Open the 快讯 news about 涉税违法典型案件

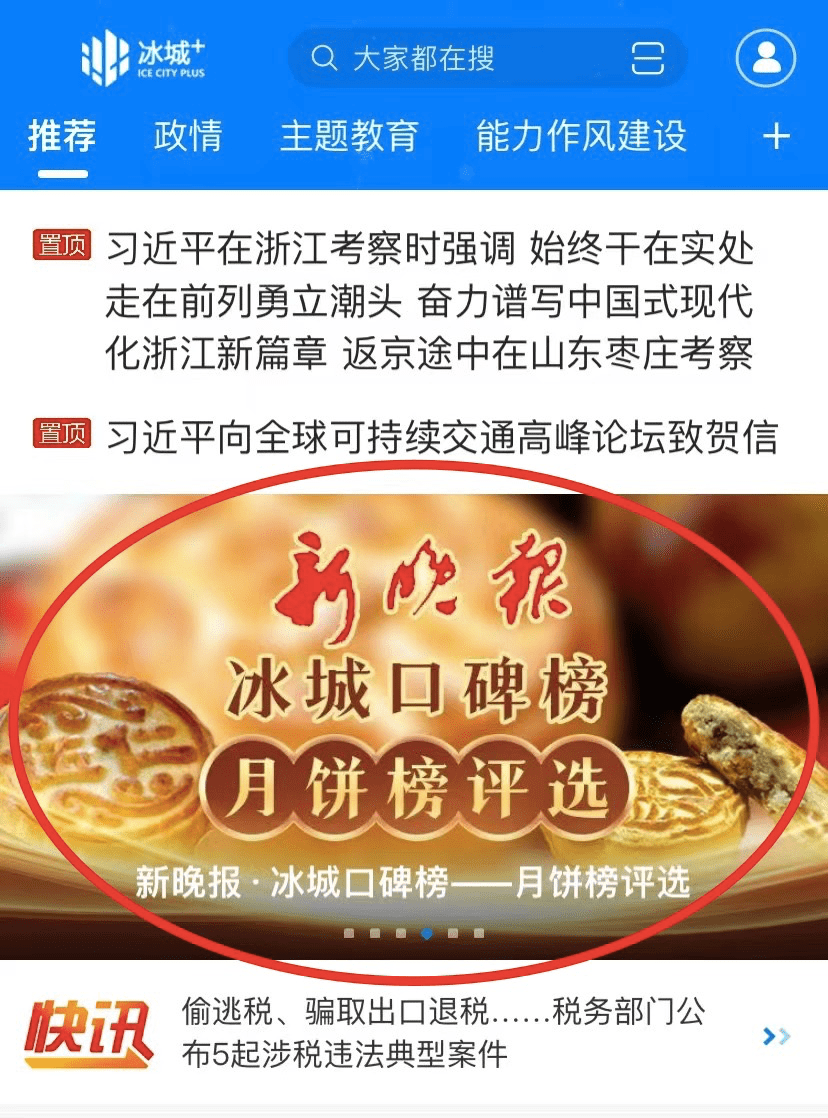click(444, 1033)
